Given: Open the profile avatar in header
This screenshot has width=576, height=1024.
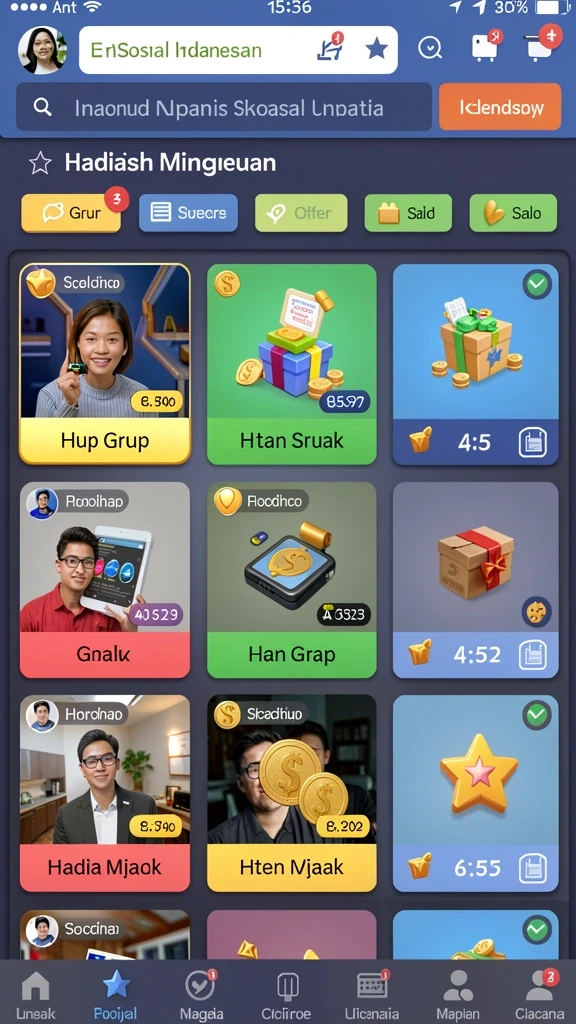Looking at the screenshot, I should [42, 50].
